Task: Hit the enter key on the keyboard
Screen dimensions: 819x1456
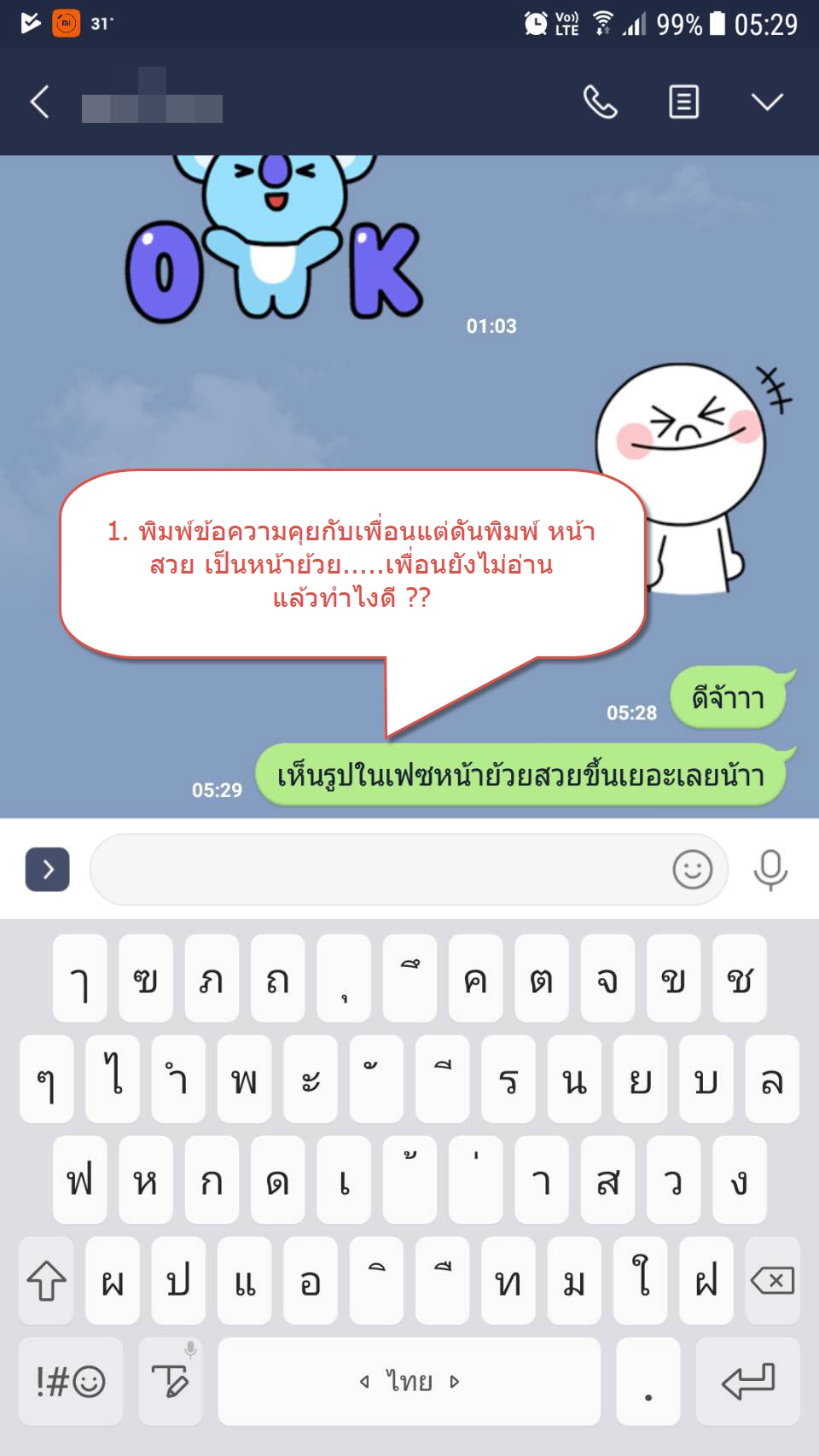Action: tap(747, 1381)
